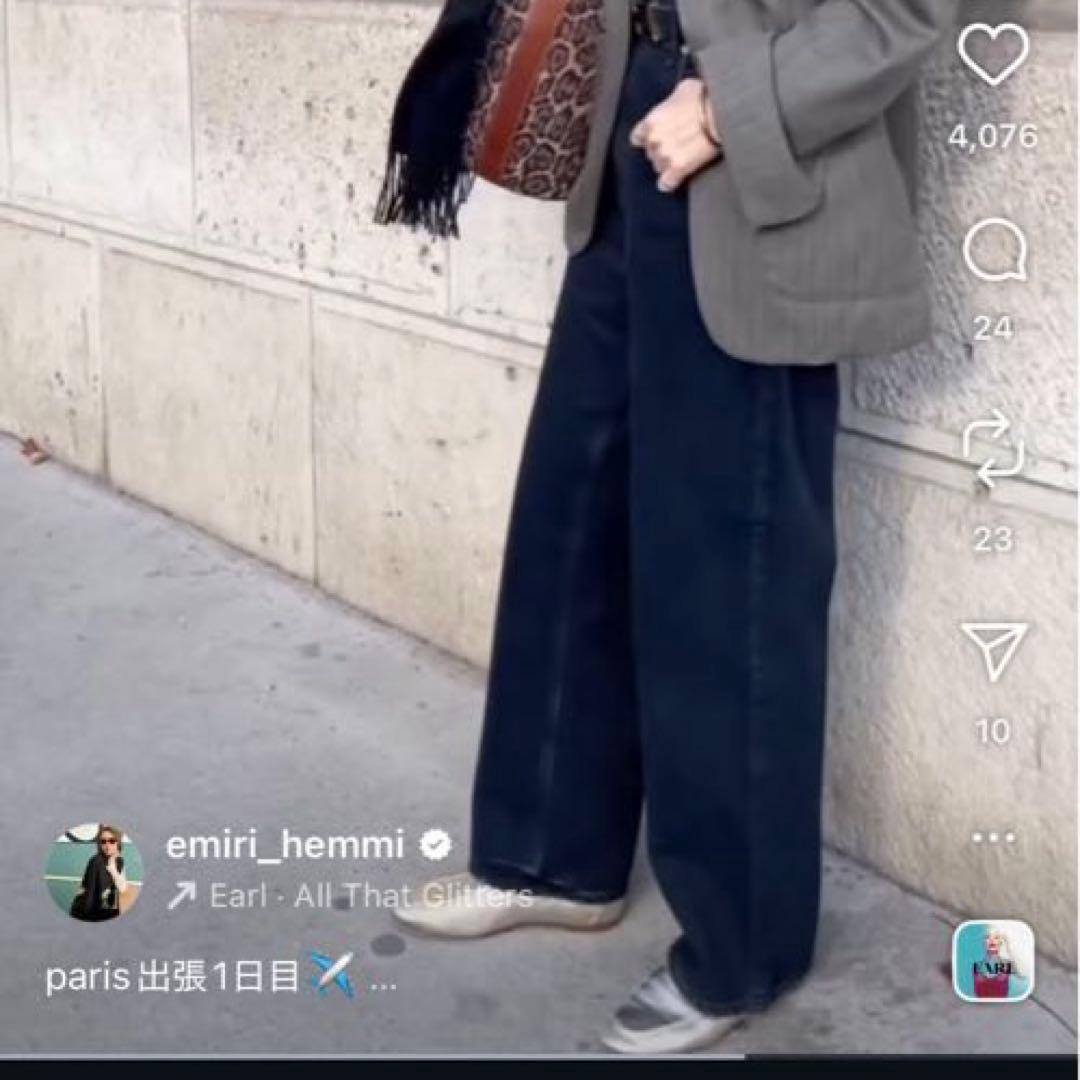Open the emiri_hemmi username link

pos(284,846)
